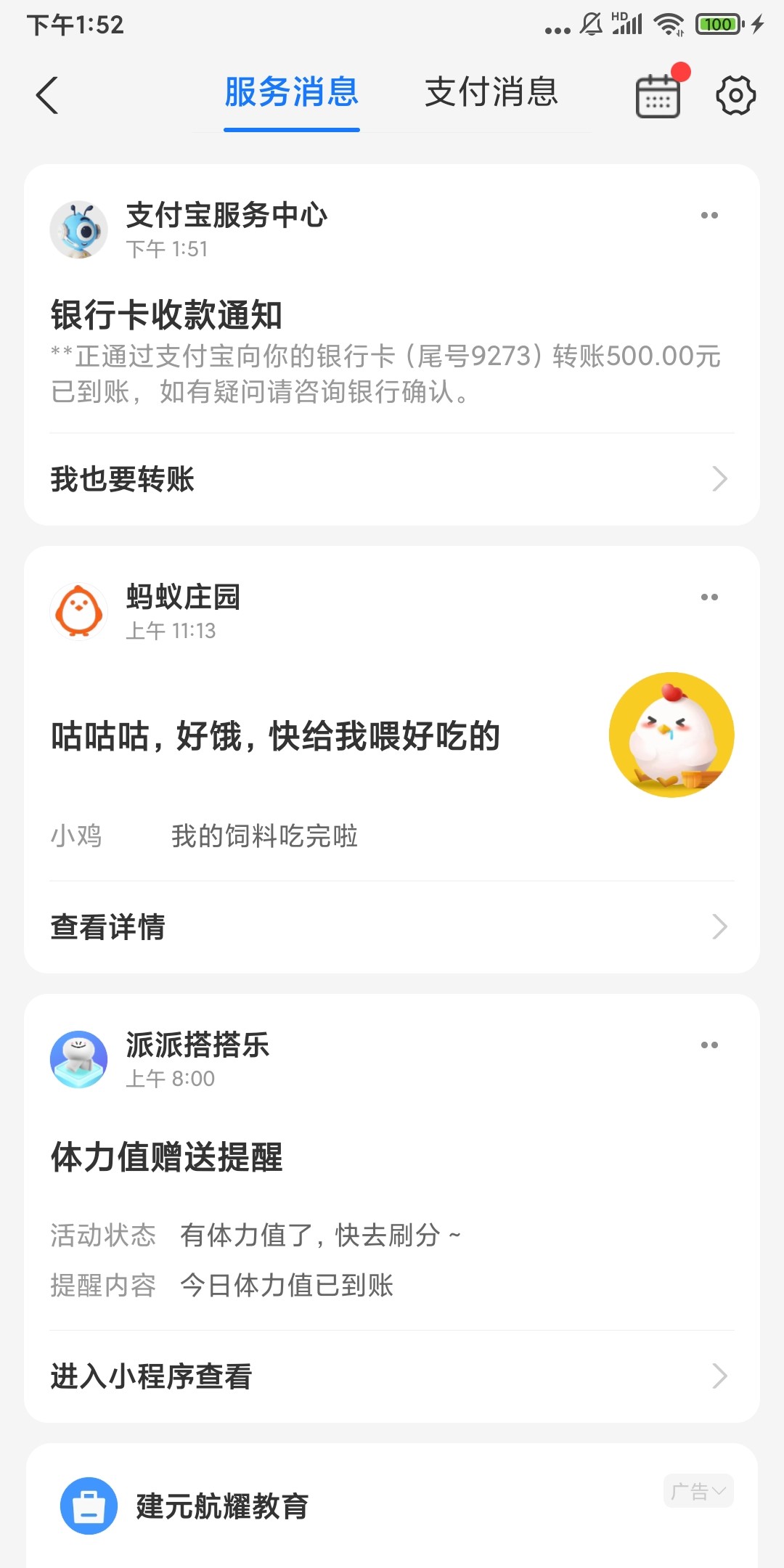Open more options for 派派搭搭乐 card
This screenshot has width=784, height=1568.
709,1045
